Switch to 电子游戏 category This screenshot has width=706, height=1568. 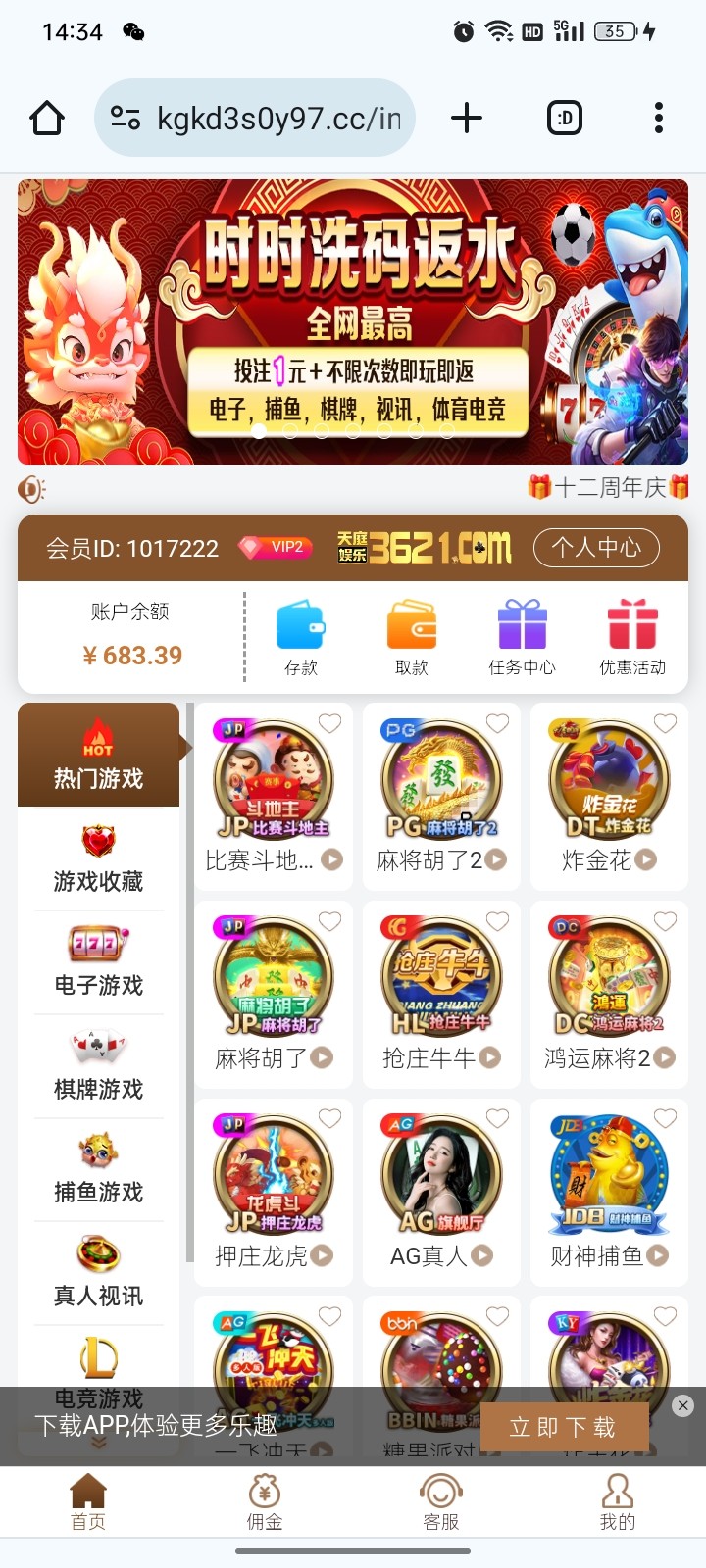(98, 963)
